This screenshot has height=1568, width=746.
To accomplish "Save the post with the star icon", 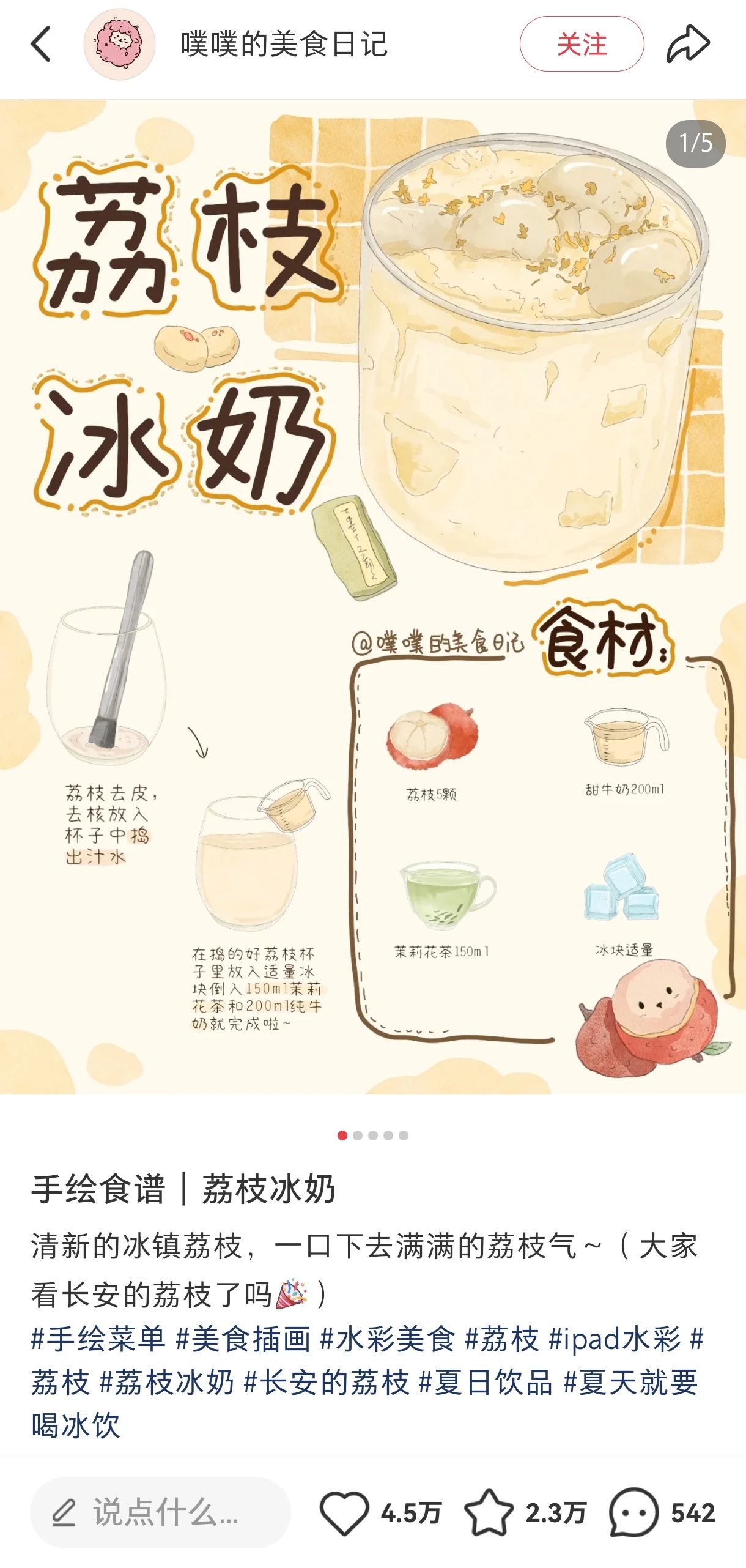I will point(489,1512).
